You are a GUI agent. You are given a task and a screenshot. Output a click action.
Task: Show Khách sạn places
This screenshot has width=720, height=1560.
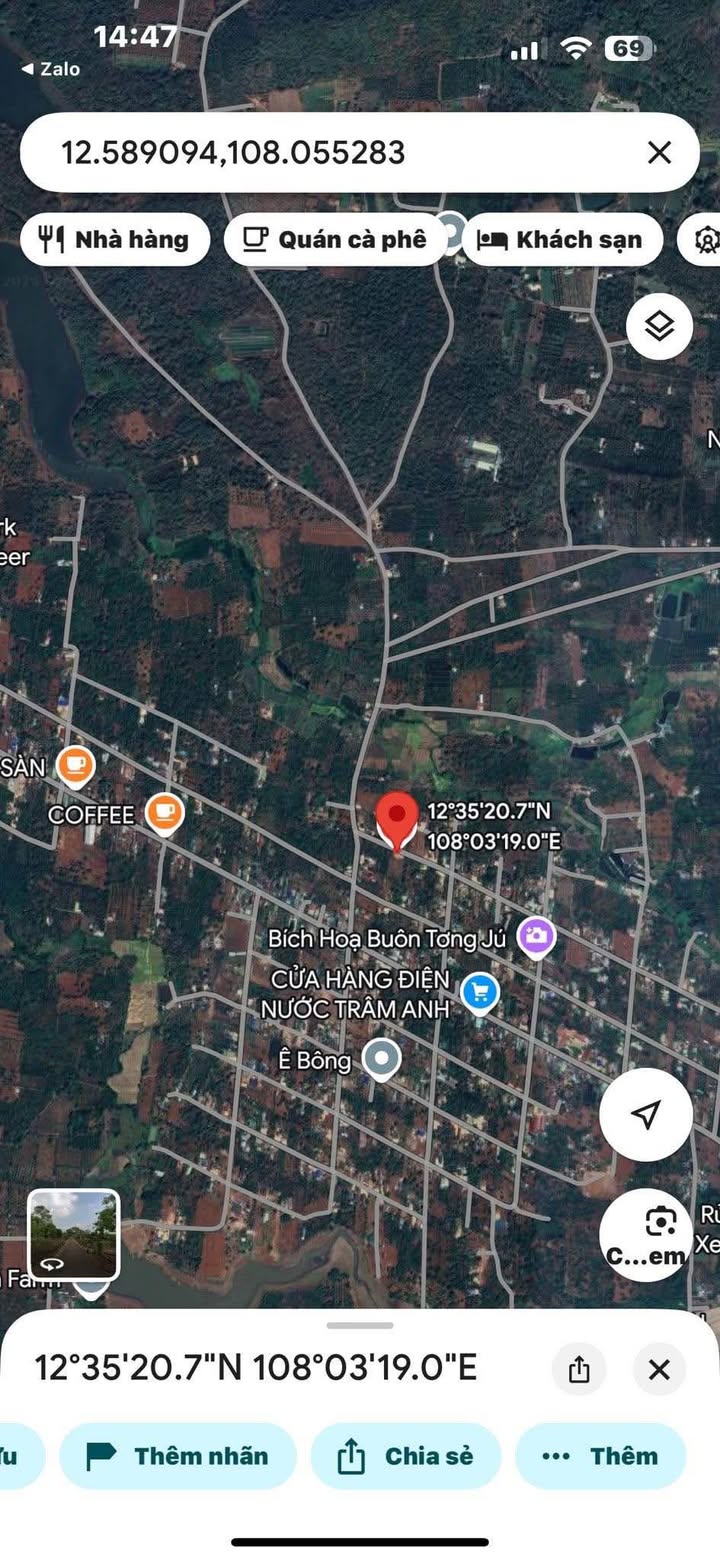coord(562,240)
